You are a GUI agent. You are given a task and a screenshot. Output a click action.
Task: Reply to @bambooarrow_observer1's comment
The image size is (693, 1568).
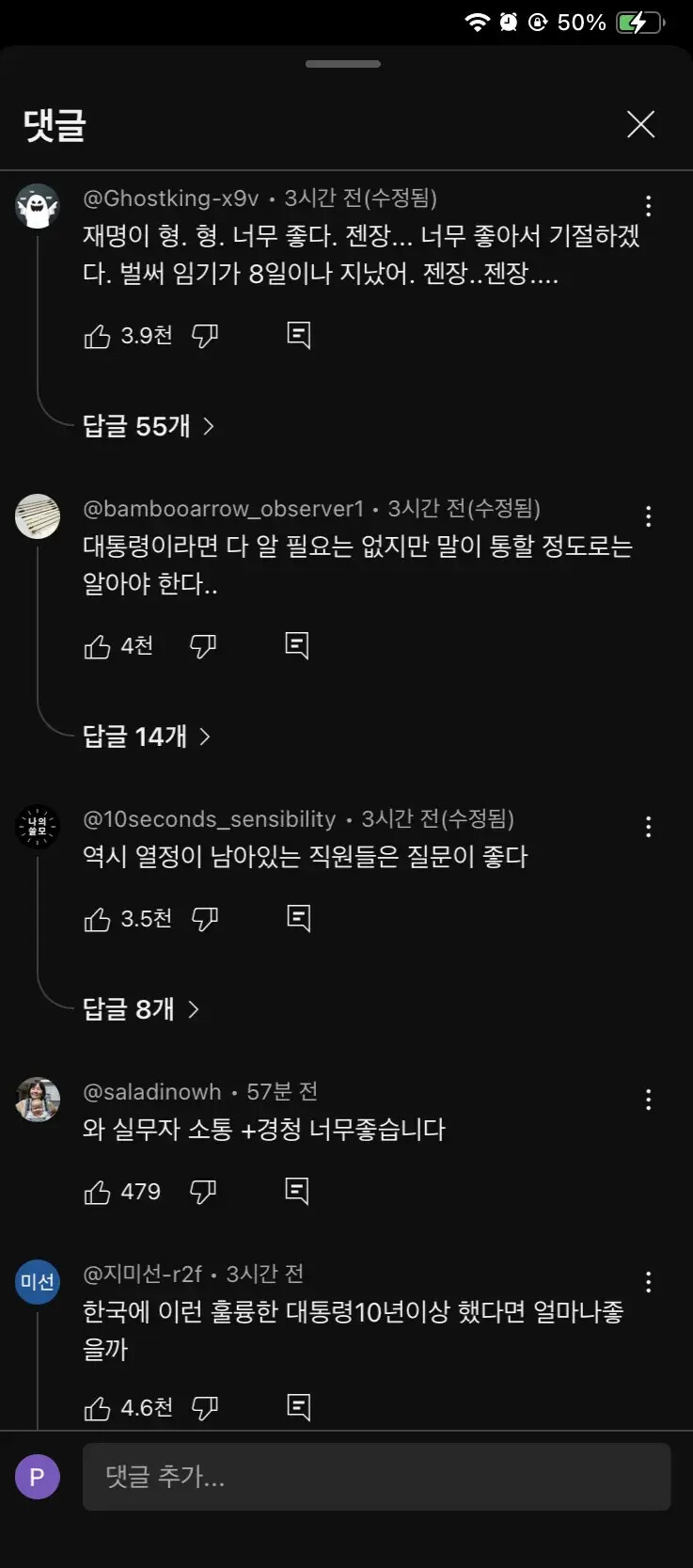(296, 645)
